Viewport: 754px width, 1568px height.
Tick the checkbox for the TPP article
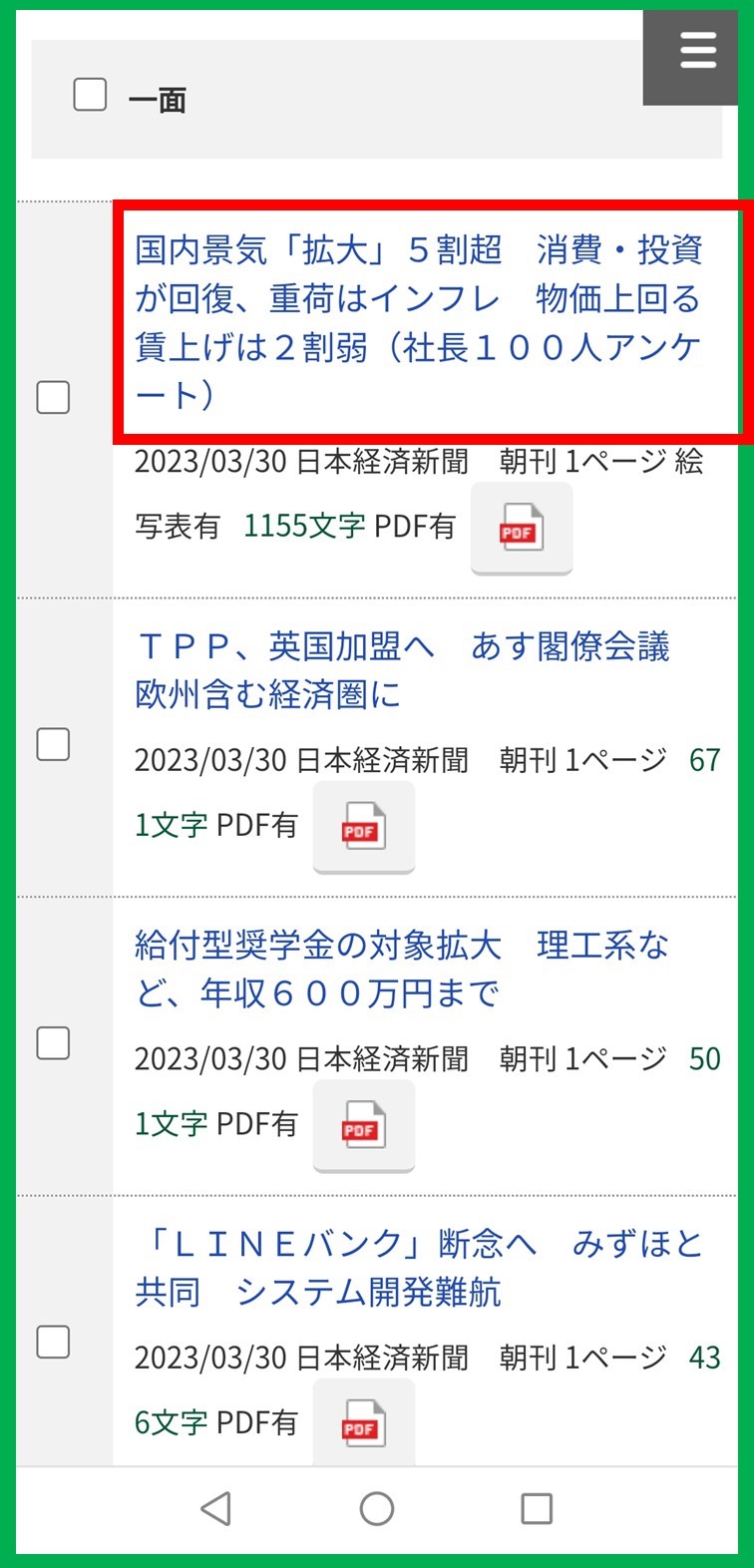coord(53,744)
